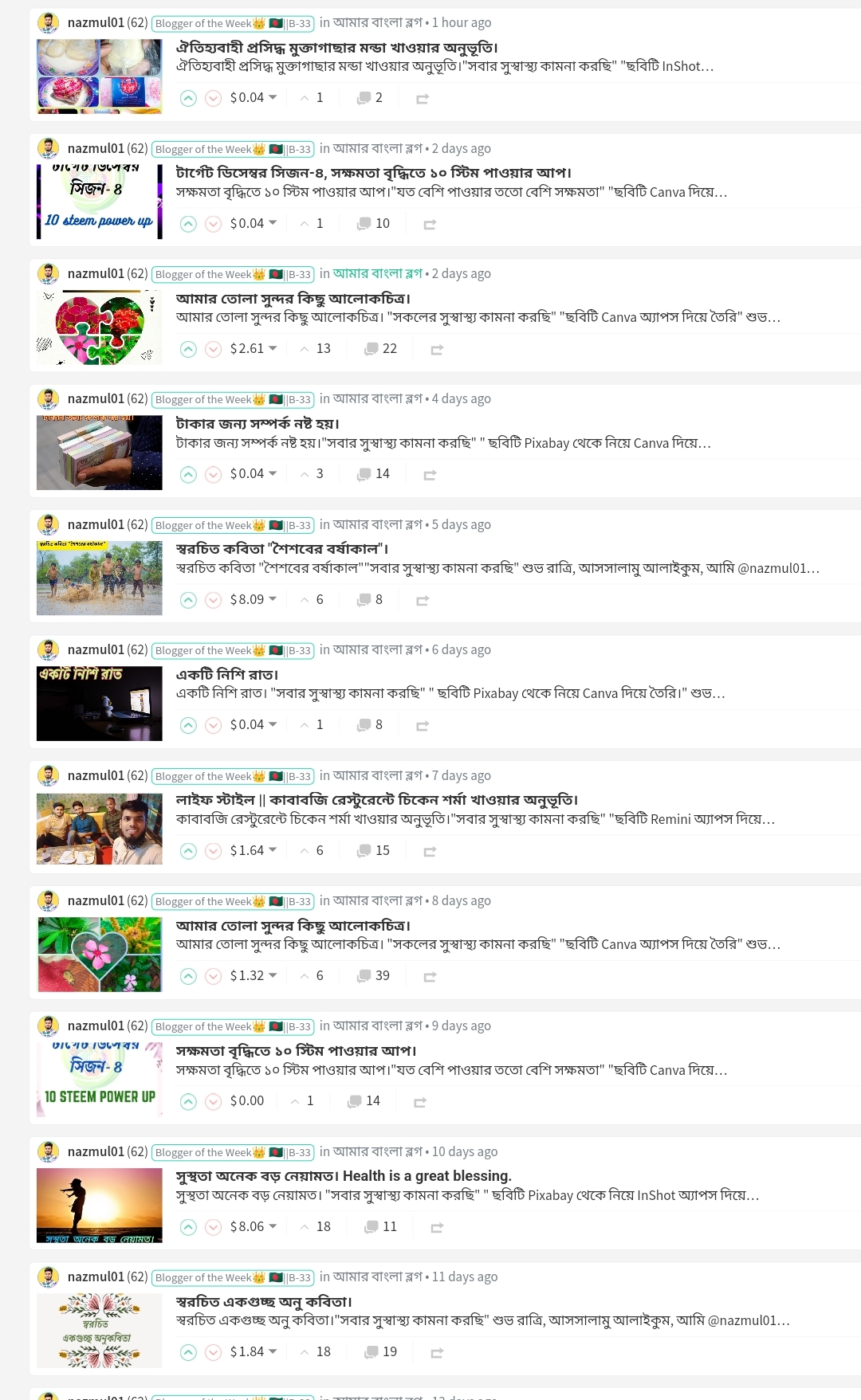This screenshot has width=861, height=1400.
Task: Open the post from 5 days ago via its title
Action: pos(282,549)
